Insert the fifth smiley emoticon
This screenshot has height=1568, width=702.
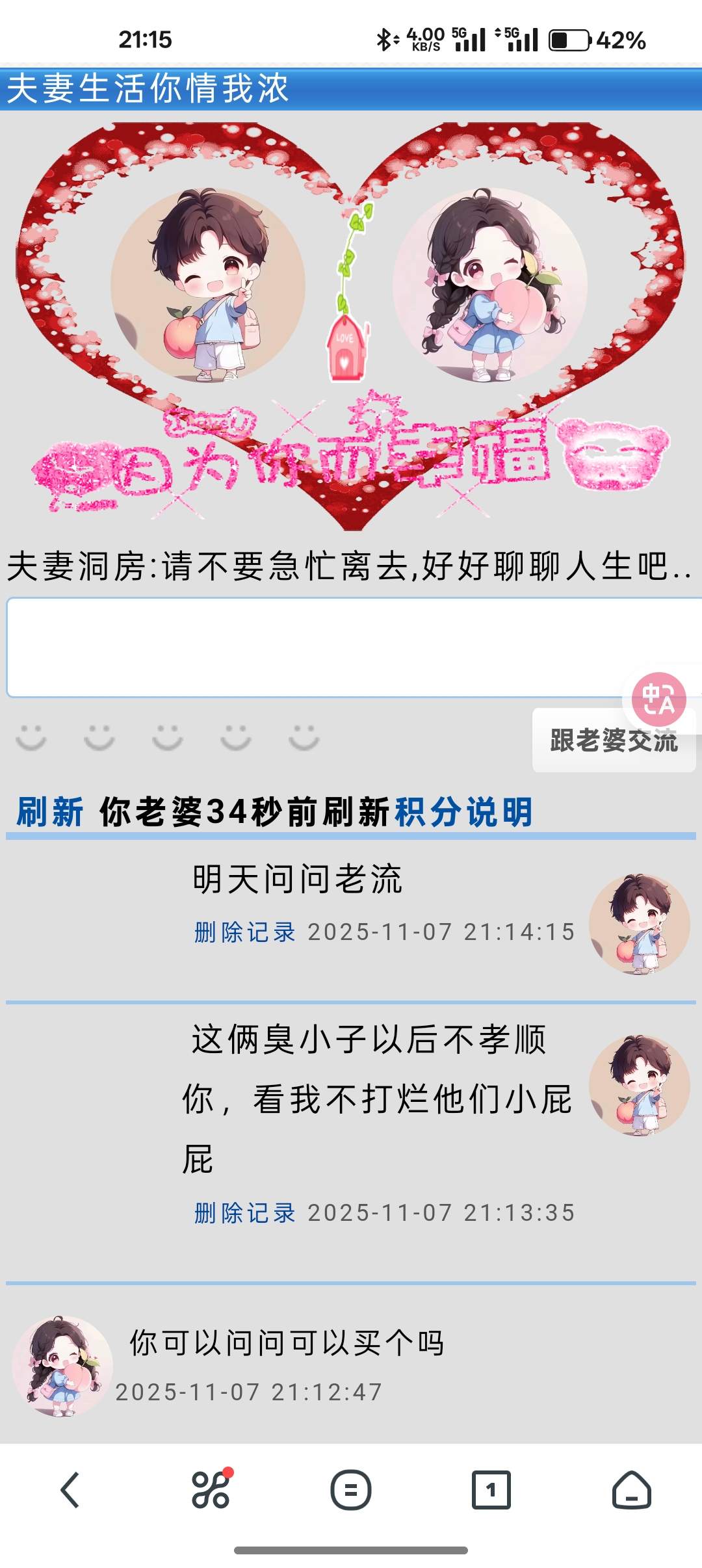click(304, 738)
